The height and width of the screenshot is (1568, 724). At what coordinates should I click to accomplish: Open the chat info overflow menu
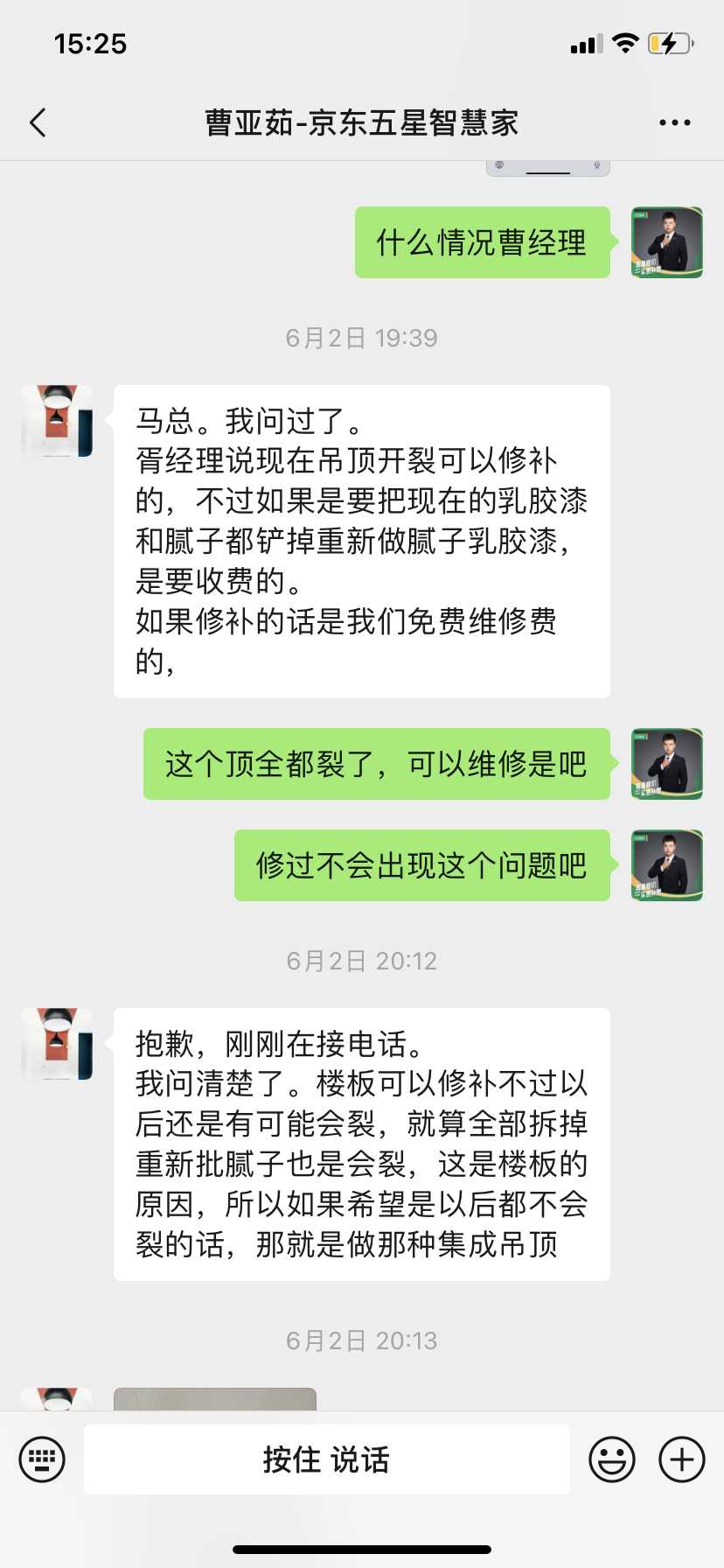click(x=674, y=123)
